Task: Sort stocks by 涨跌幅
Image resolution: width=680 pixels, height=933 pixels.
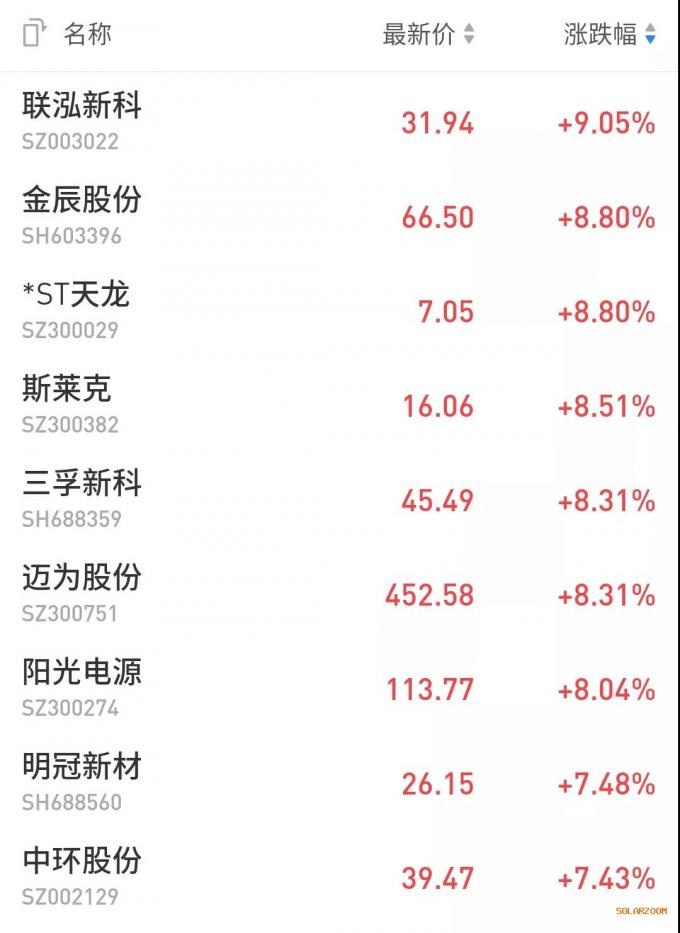Action: [610, 35]
